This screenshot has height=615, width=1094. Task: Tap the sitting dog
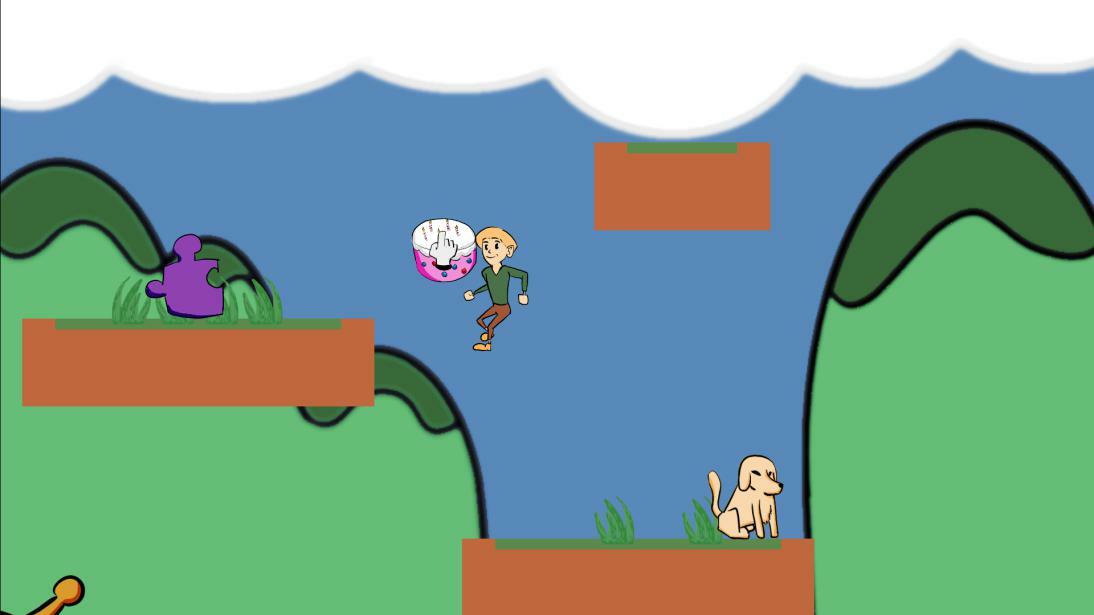pos(749,498)
